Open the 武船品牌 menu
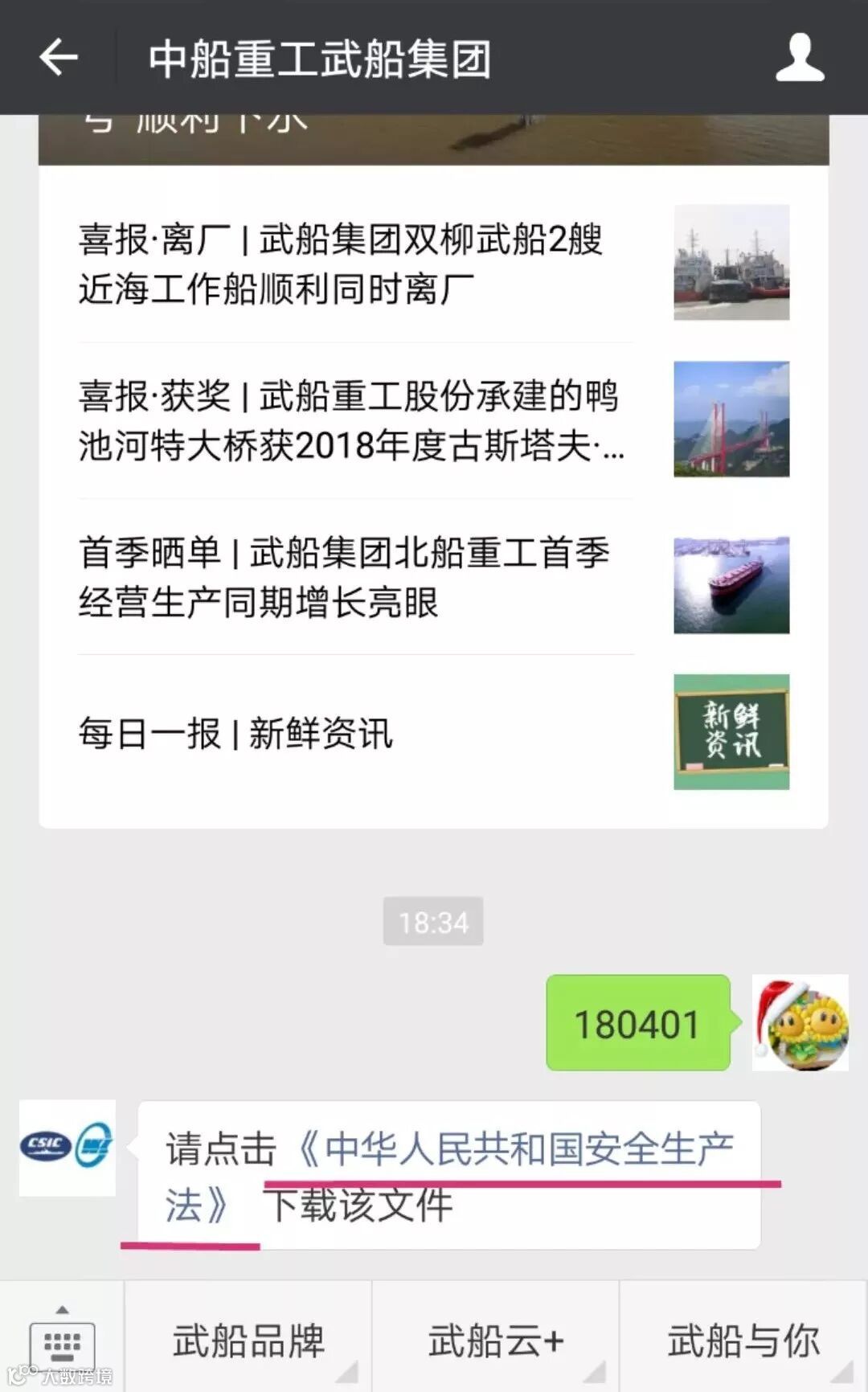Screen dimensions: 868x1392 tap(248, 1341)
